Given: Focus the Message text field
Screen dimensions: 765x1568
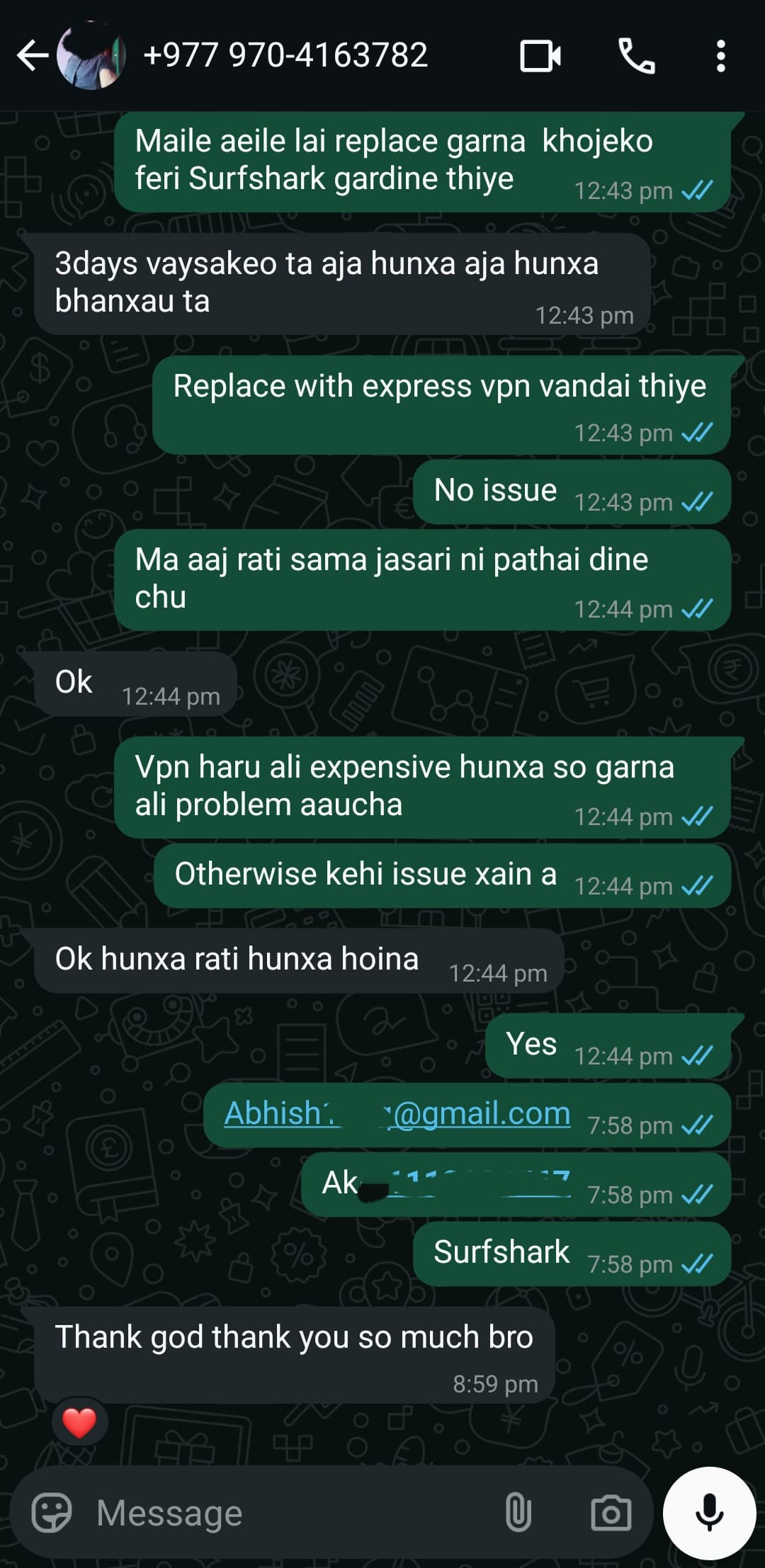Looking at the screenshot, I should pos(283,1513).
